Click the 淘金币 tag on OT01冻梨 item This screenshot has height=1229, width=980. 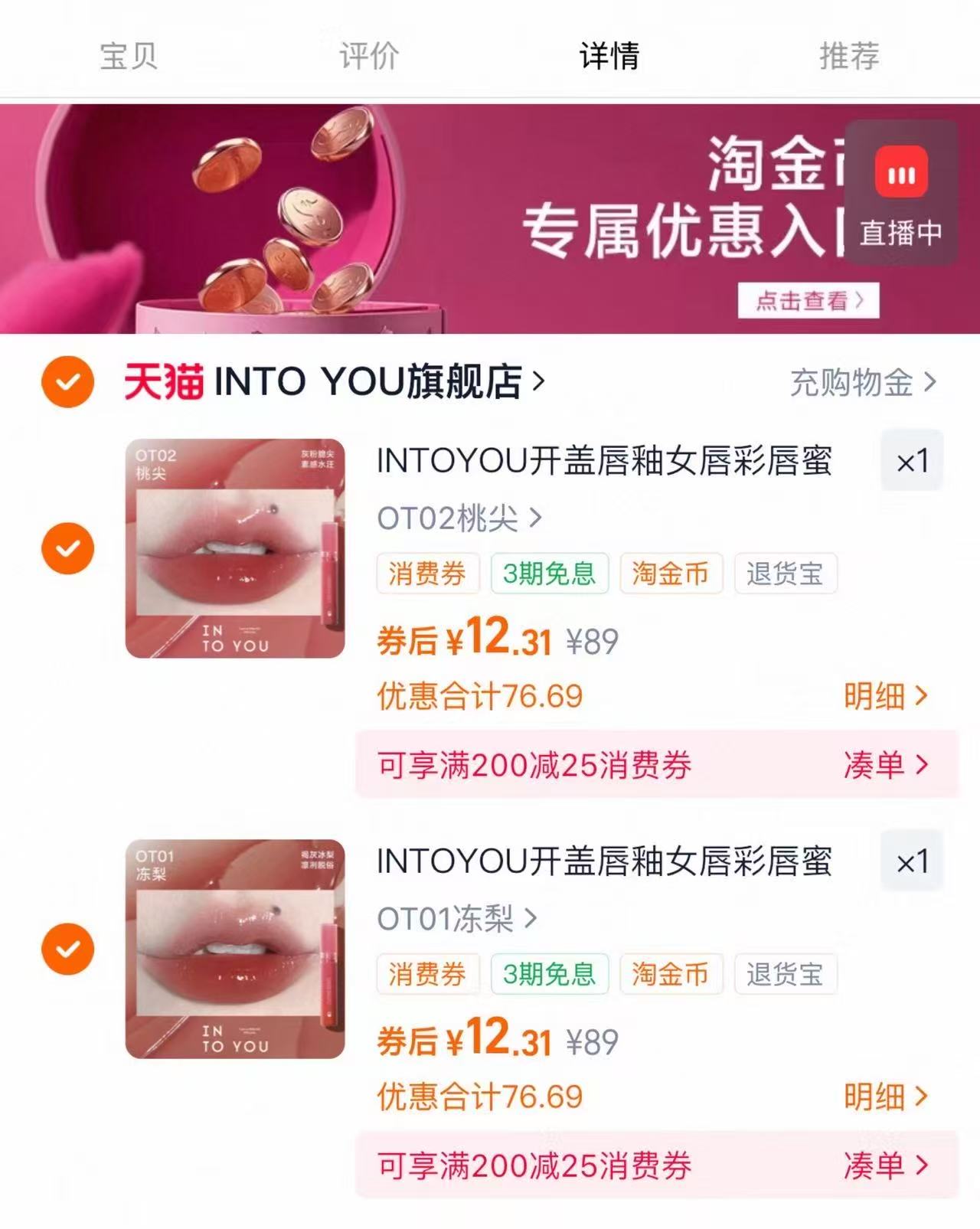[x=672, y=974]
